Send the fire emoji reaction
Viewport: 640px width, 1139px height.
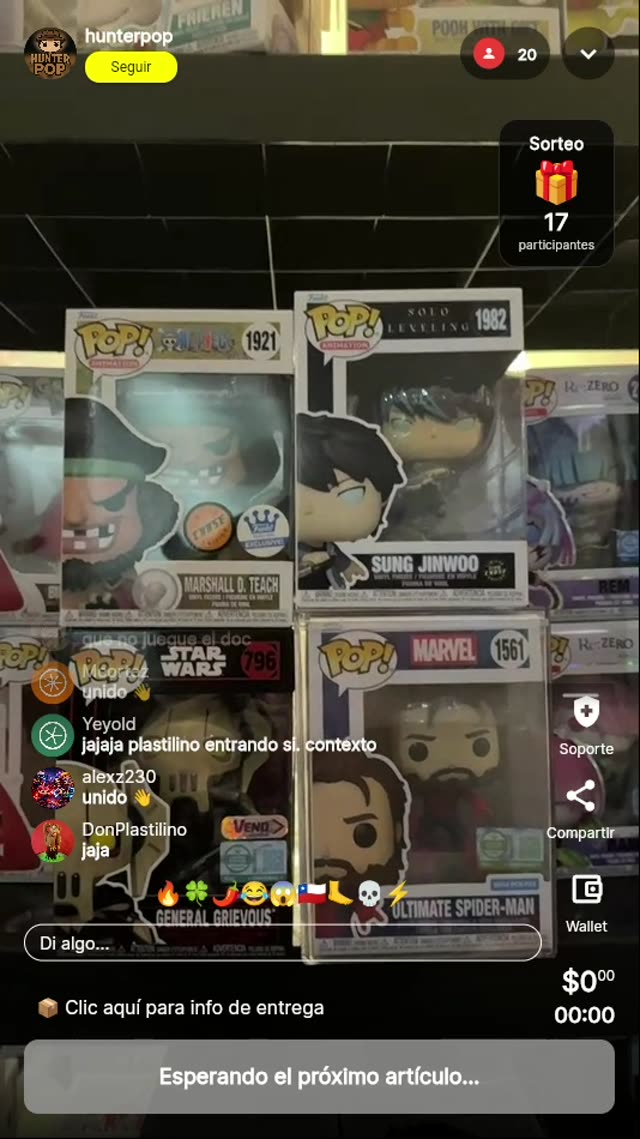tap(168, 893)
